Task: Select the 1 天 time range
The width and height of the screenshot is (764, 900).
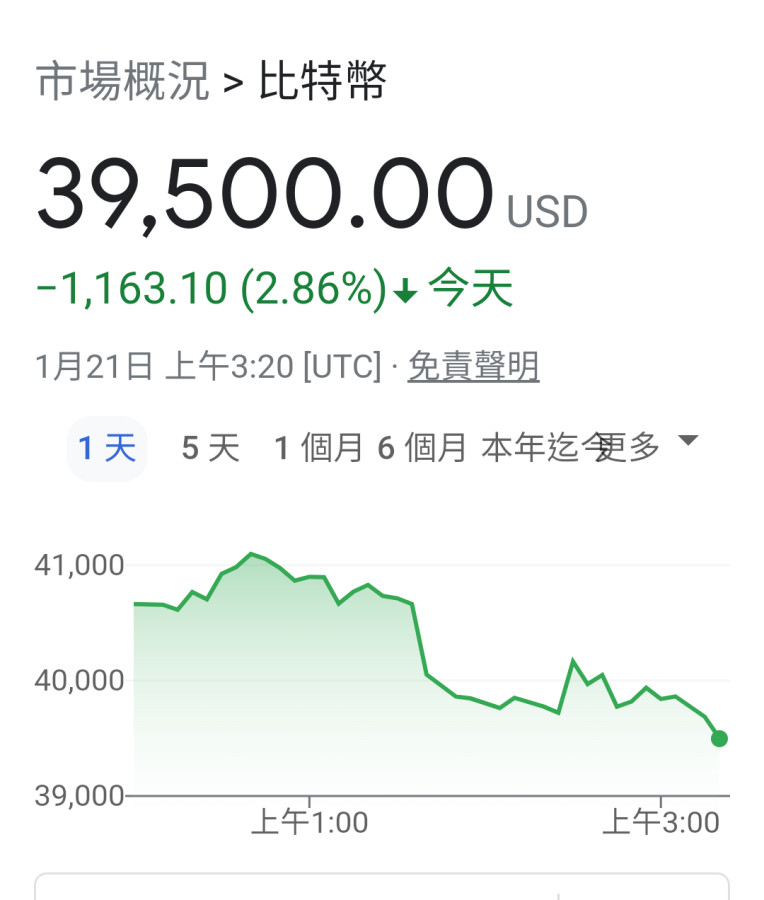Action: coord(107,448)
